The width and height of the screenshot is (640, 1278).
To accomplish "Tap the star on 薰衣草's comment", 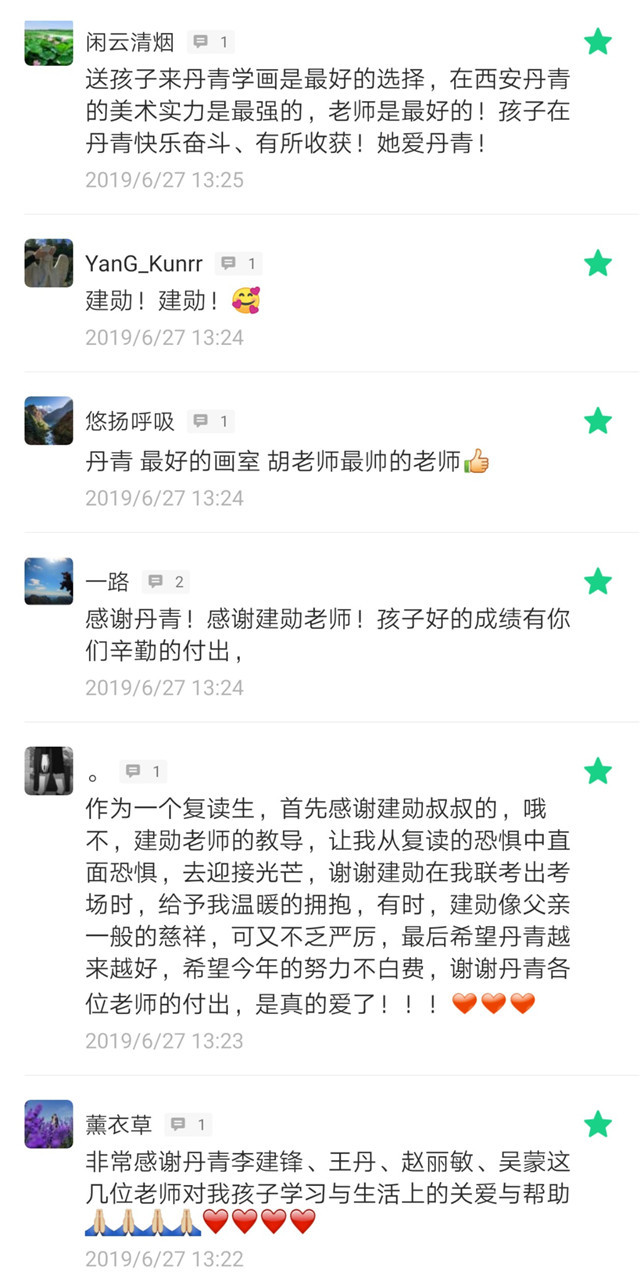I will (598, 1124).
